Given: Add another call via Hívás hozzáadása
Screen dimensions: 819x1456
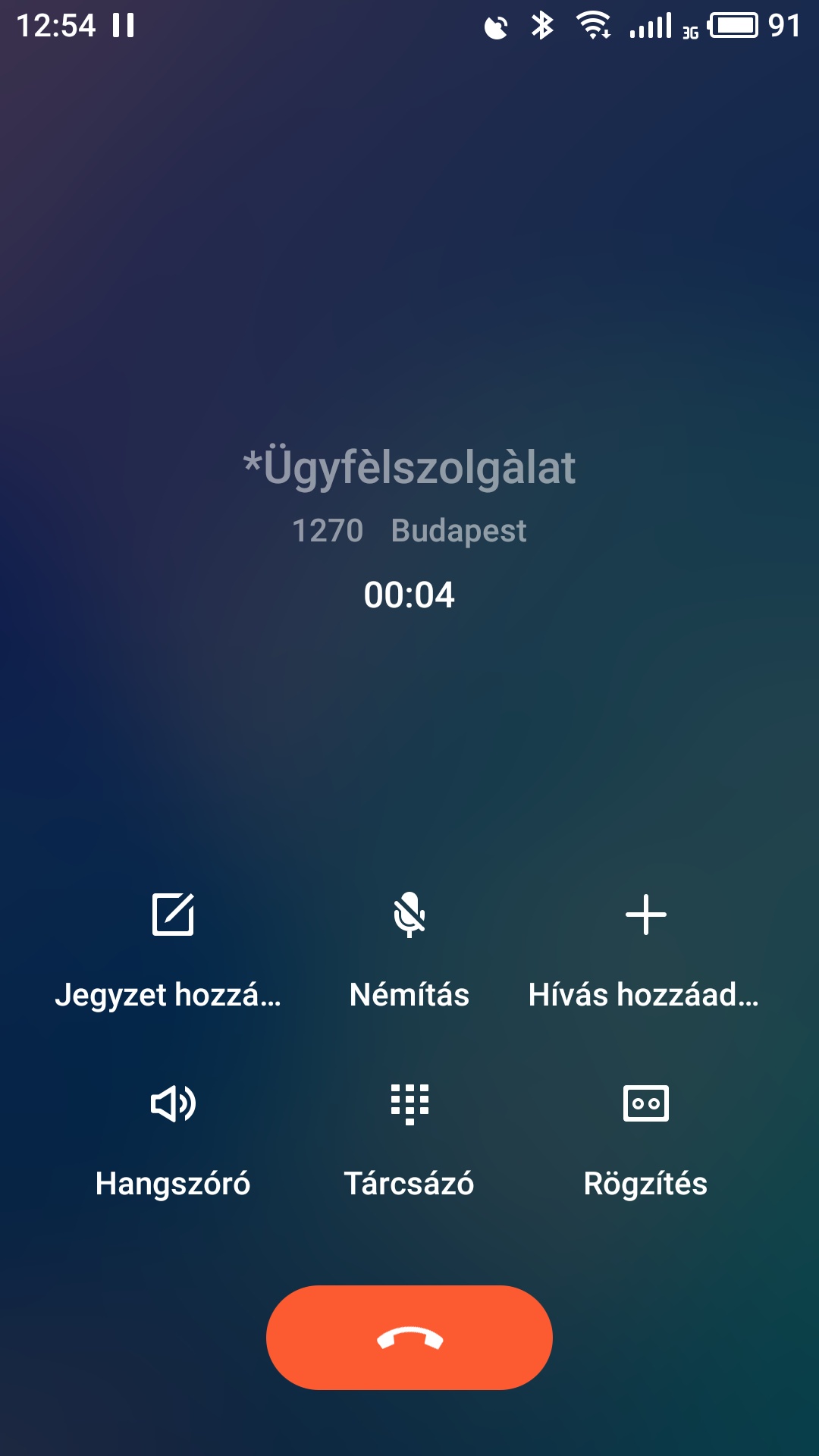Looking at the screenshot, I should coord(645,952).
